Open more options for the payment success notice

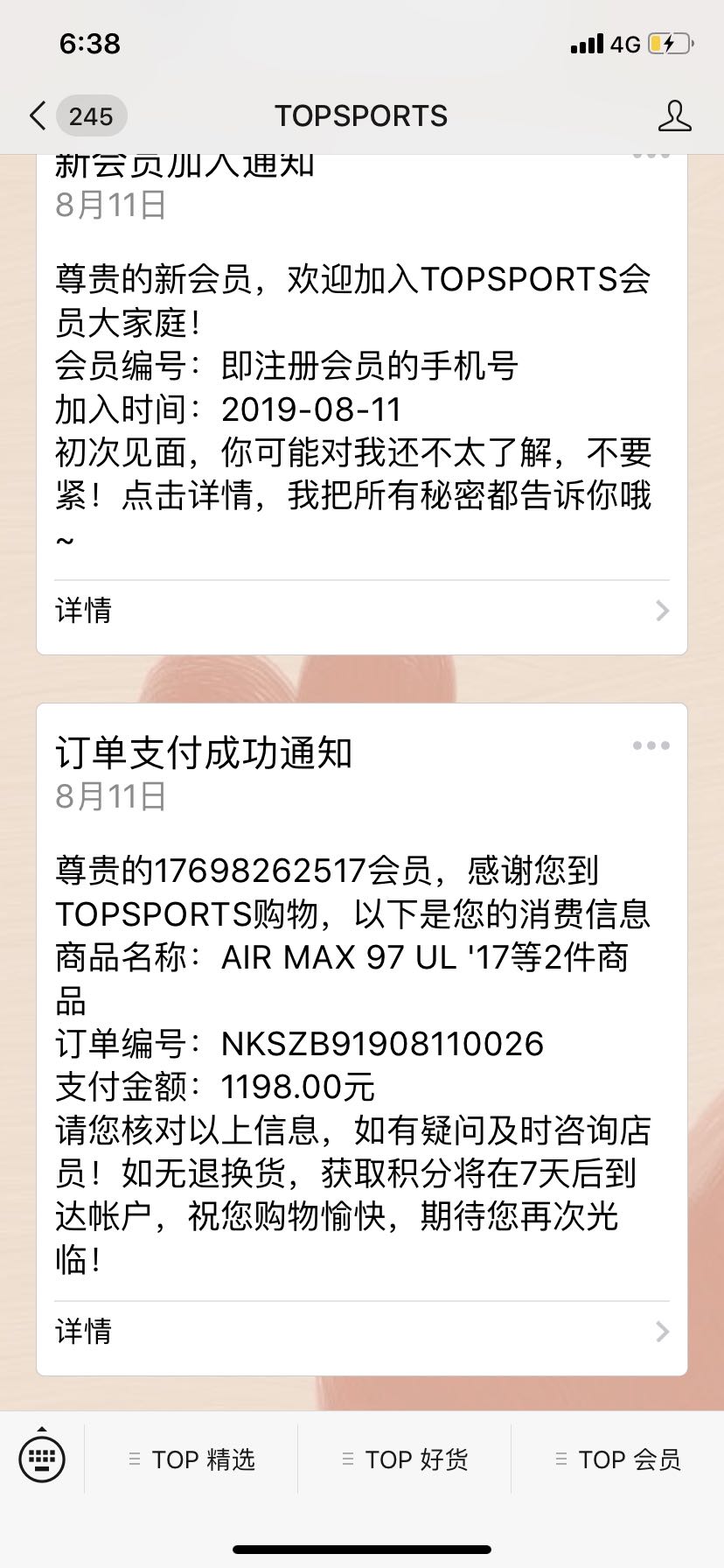(651, 746)
